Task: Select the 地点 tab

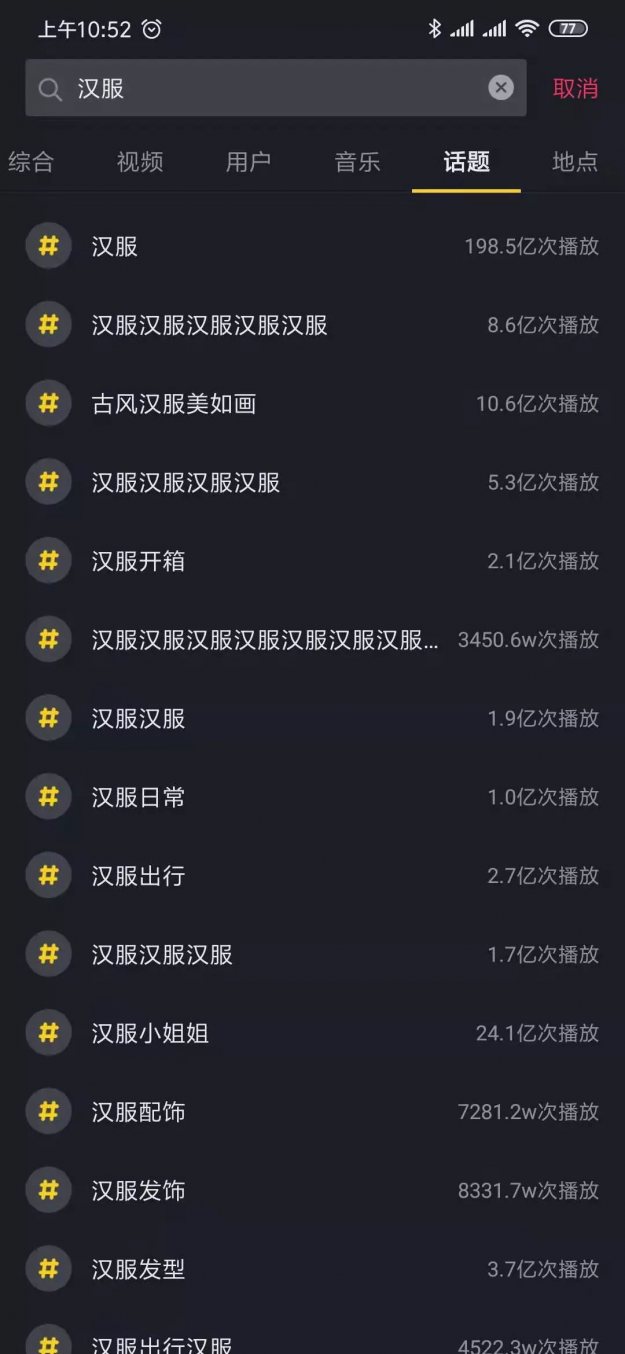Action: point(575,162)
